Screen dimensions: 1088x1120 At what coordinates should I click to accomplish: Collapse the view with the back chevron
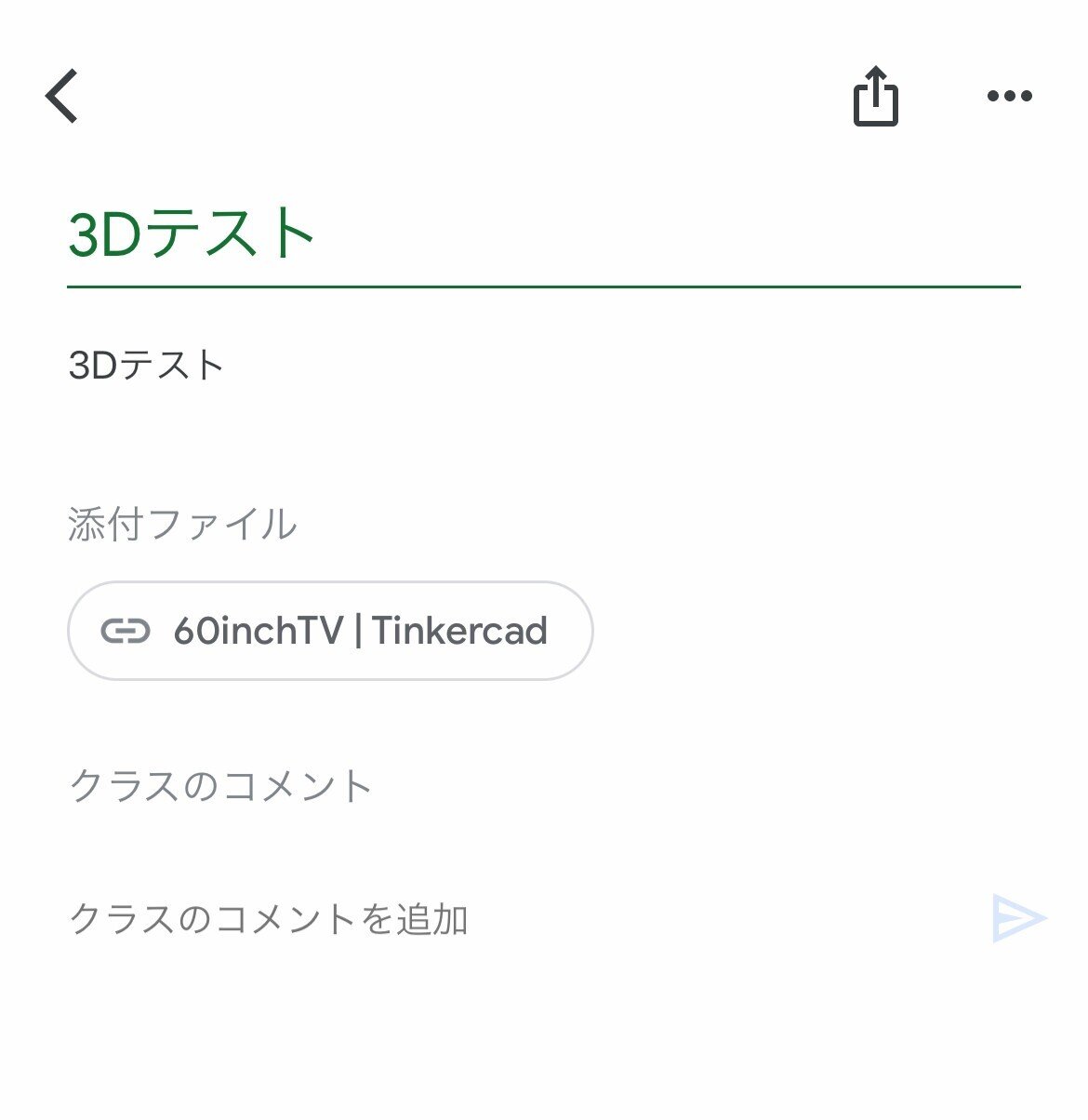pyautogui.click(x=61, y=96)
